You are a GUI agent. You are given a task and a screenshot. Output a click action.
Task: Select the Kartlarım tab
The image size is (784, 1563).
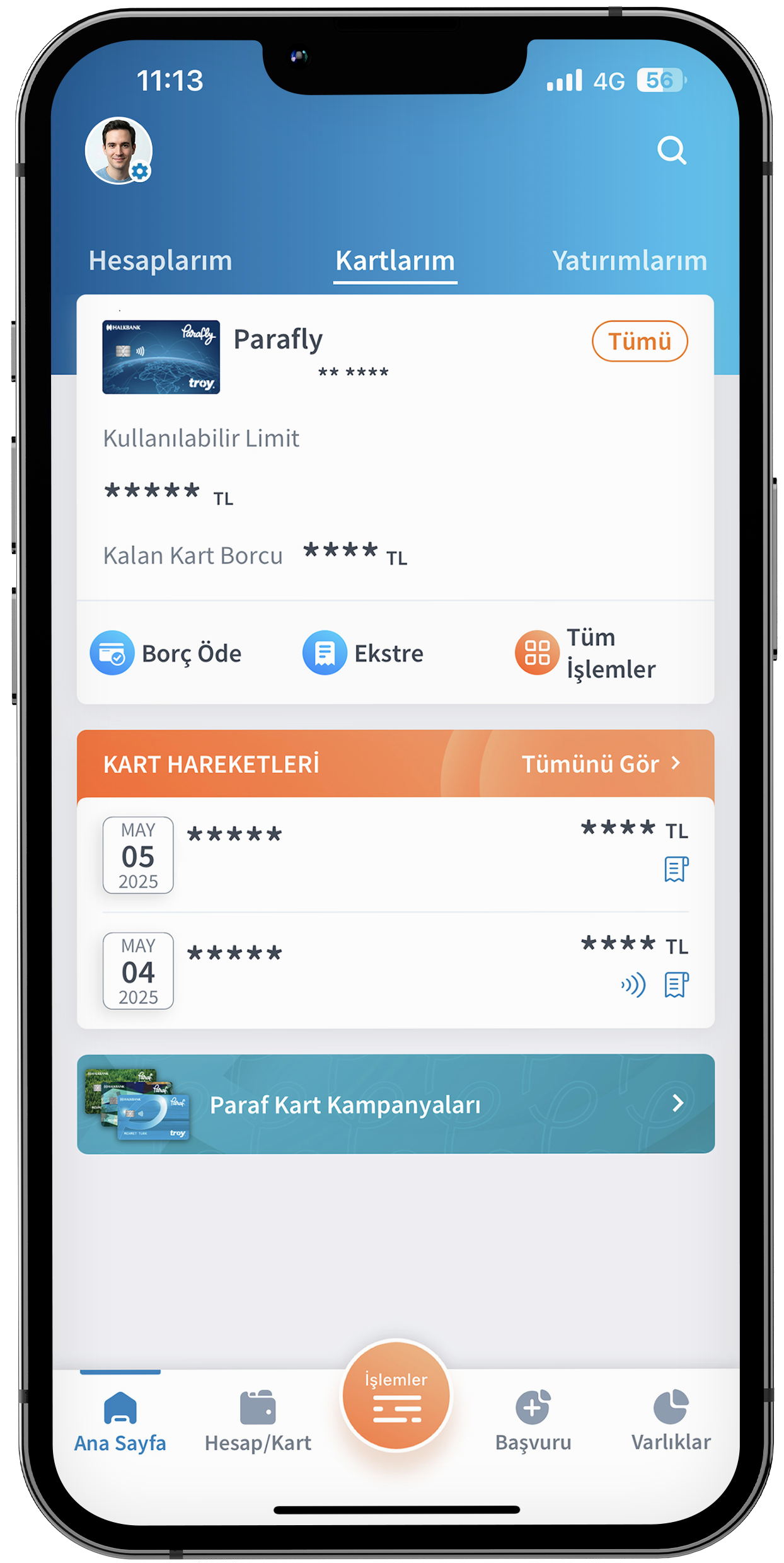pos(395,261)
